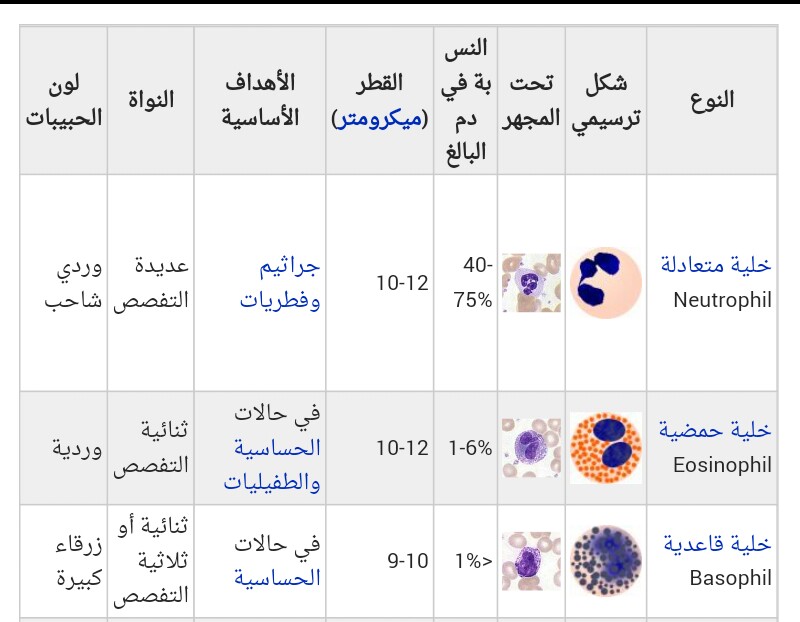This screenshot has height=622, width=800.
Task: Open the خلية قاعدية Basophil link
Action: [x=717, y=543]
